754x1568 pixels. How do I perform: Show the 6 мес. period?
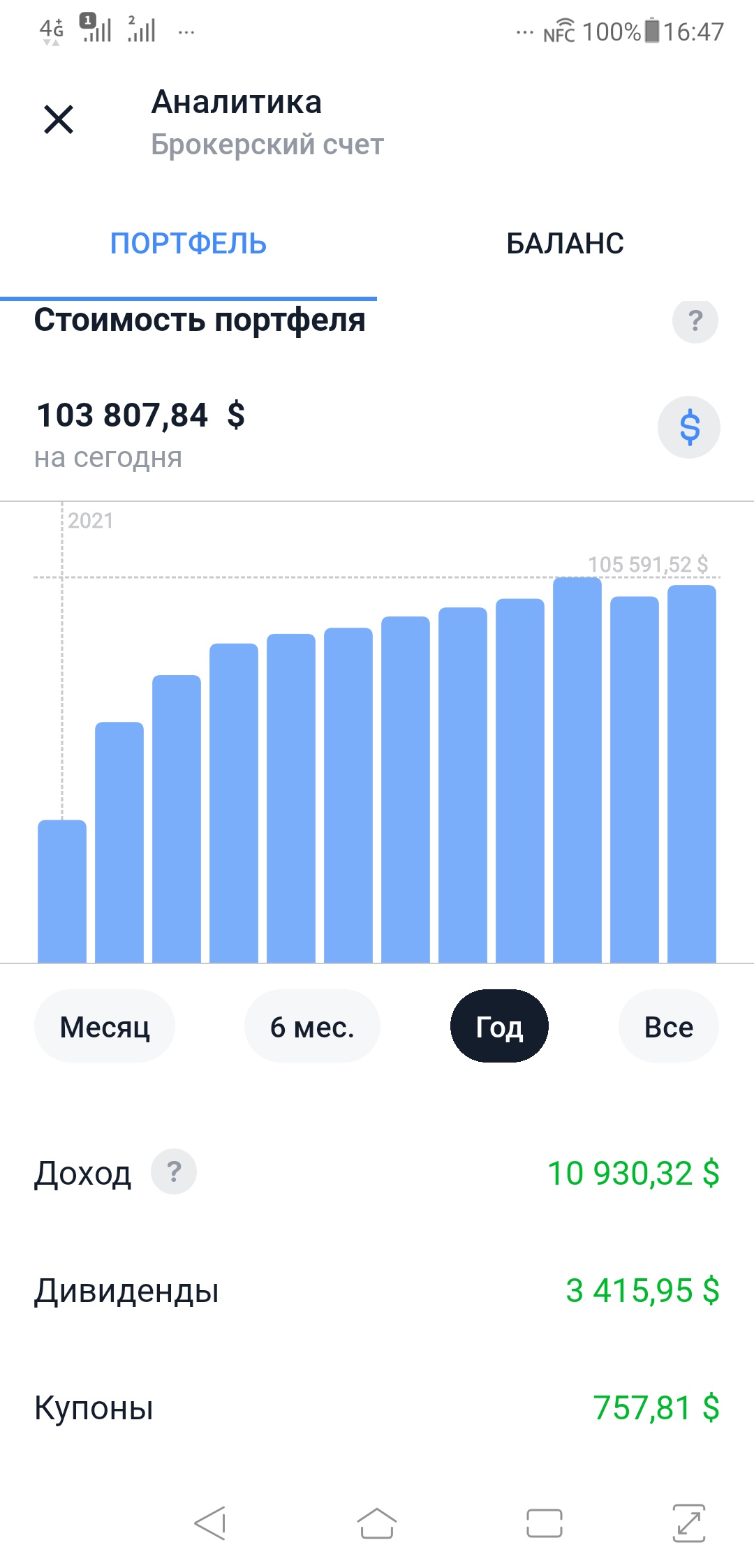tap(312, 1027)
